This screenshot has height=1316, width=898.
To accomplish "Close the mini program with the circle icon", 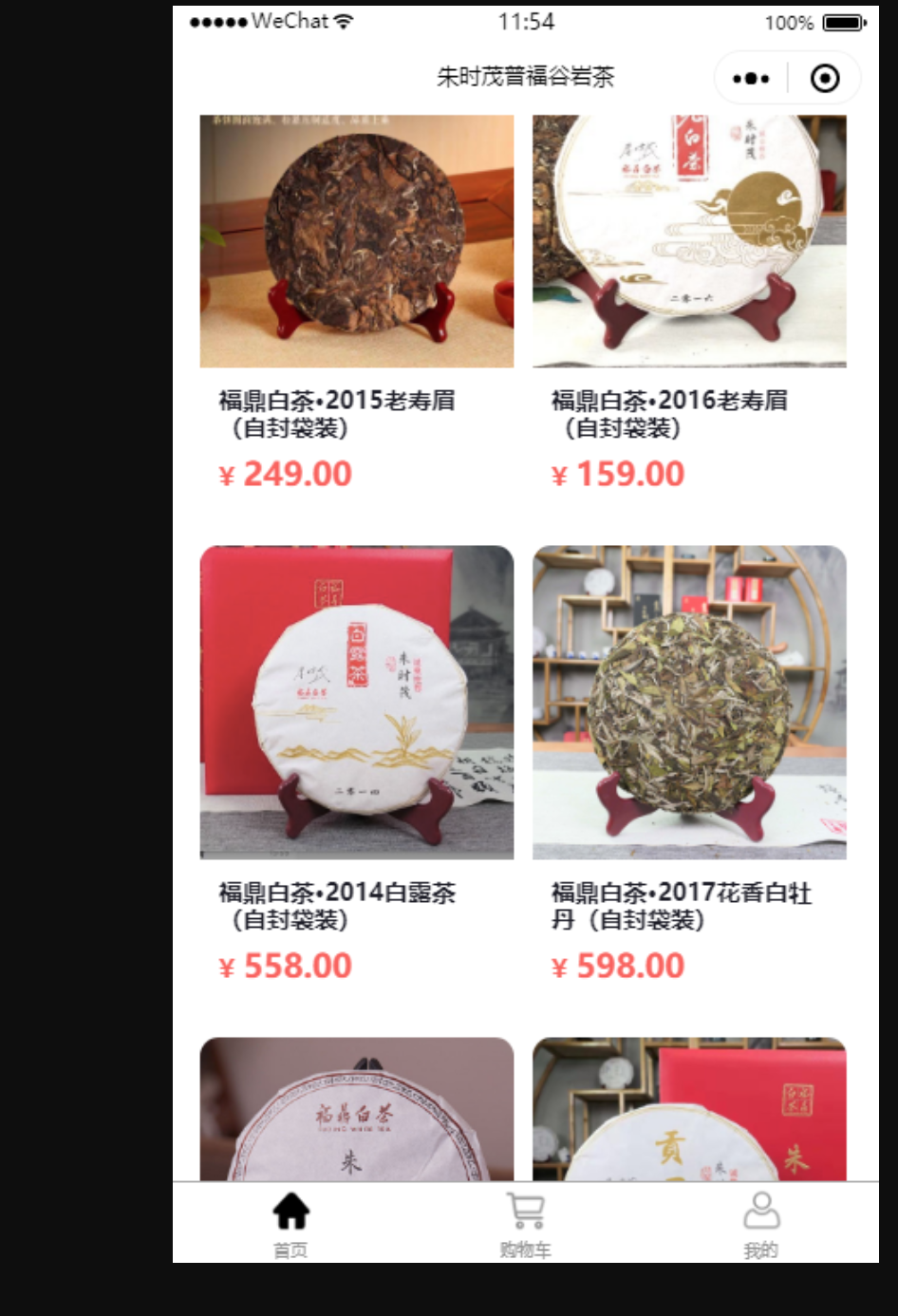I will (824, 79).
